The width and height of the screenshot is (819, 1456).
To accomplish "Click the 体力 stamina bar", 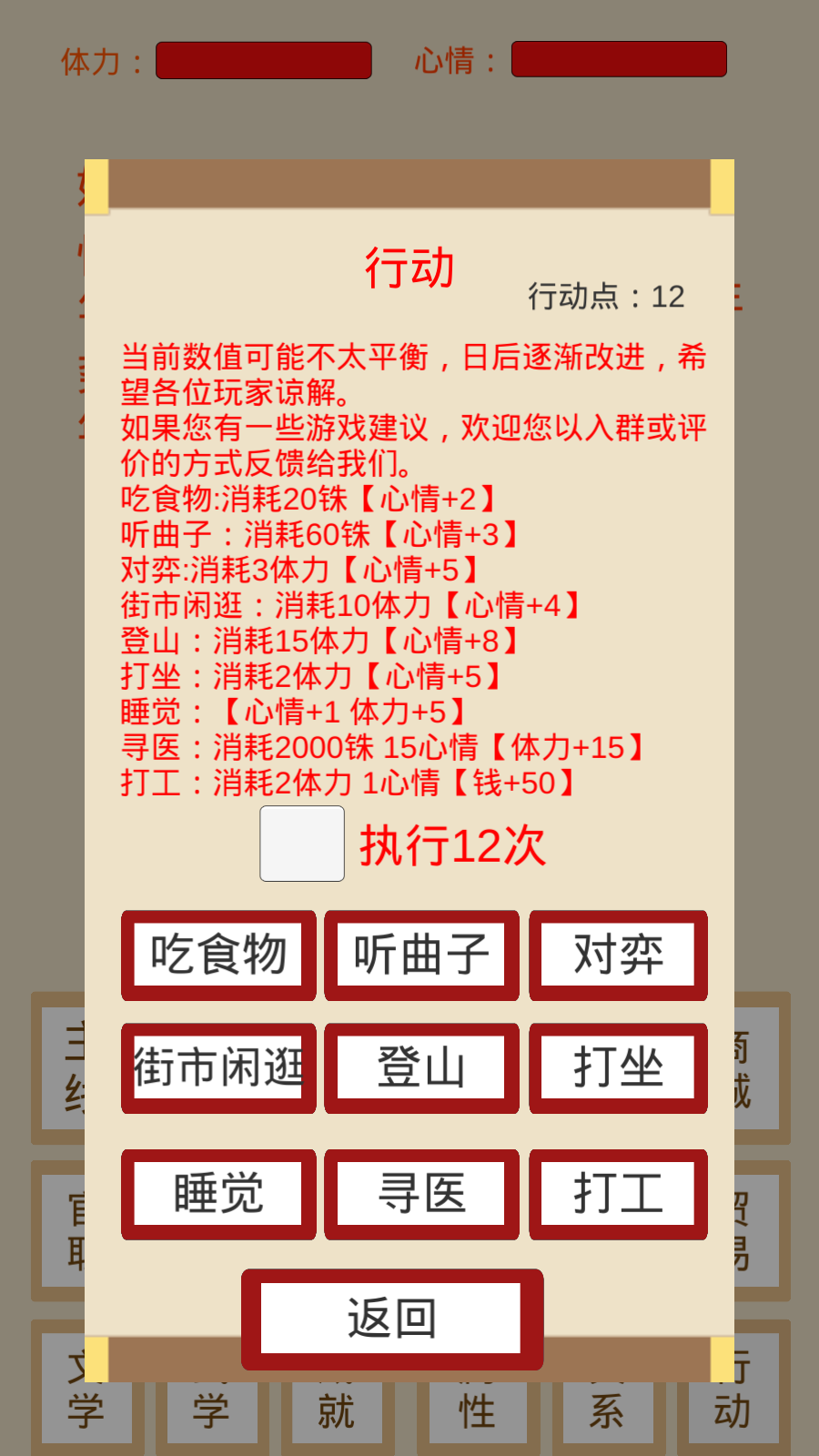I will click(x=262, y=62).
